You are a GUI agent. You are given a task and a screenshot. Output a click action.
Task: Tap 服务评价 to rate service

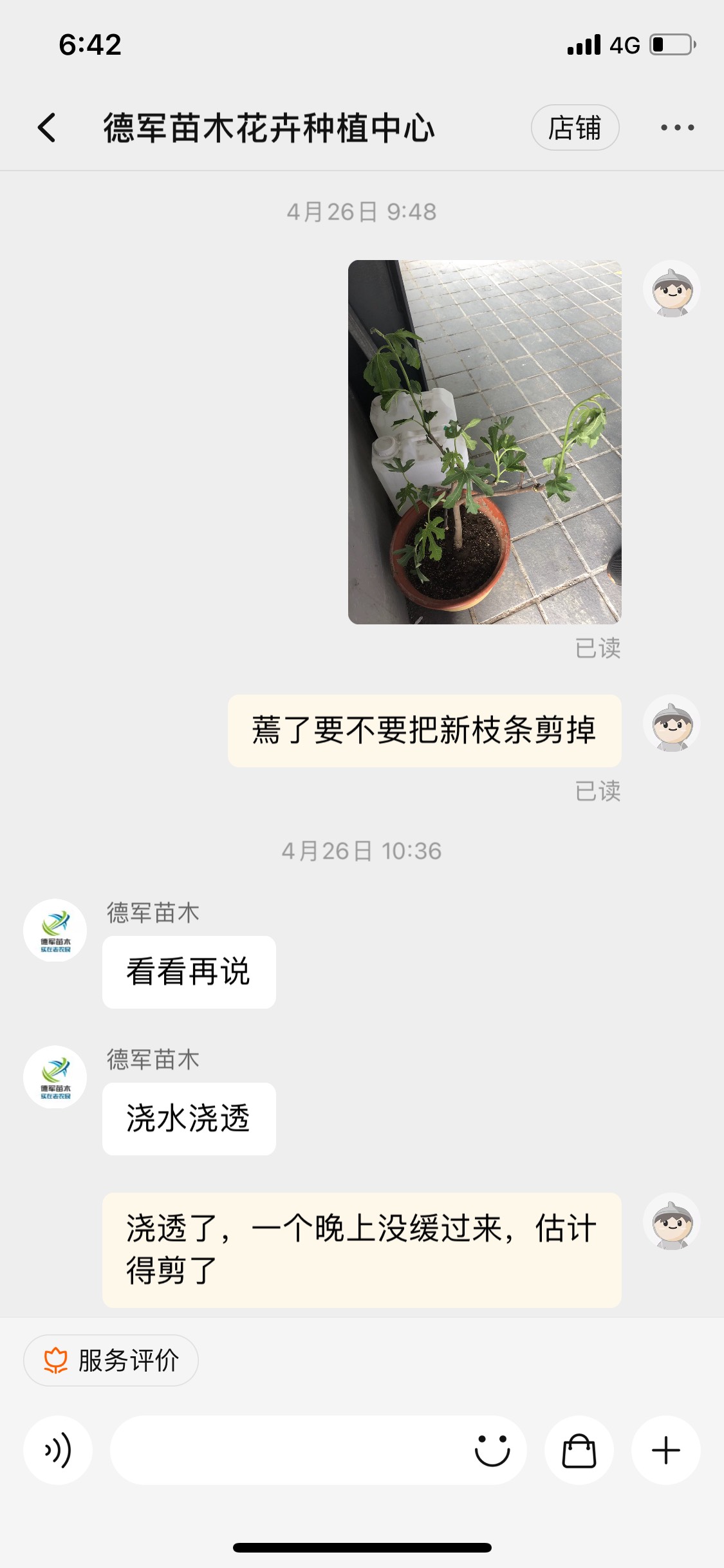tap(111, 1361)
